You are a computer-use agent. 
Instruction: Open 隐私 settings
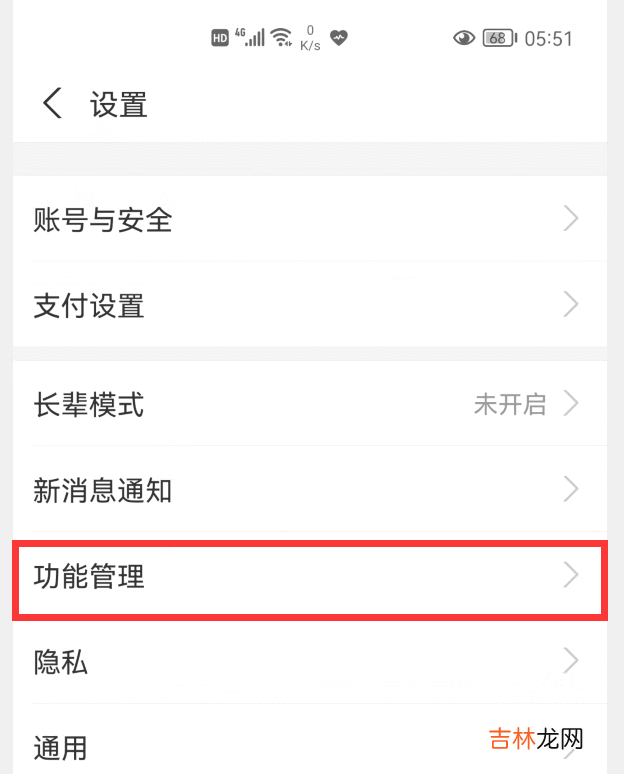click(308, 661)
